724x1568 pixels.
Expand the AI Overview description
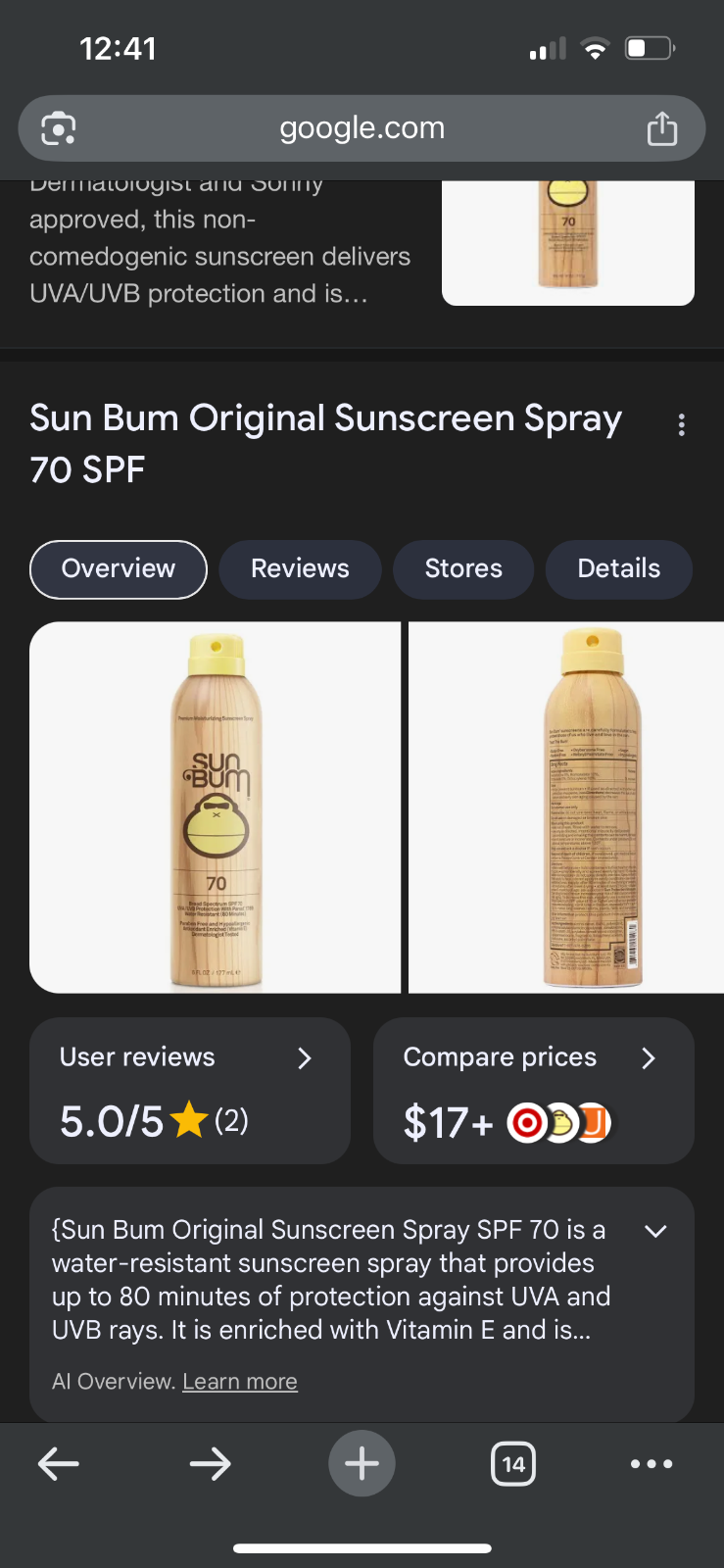pyautogui.click(x=655, y=1231)
